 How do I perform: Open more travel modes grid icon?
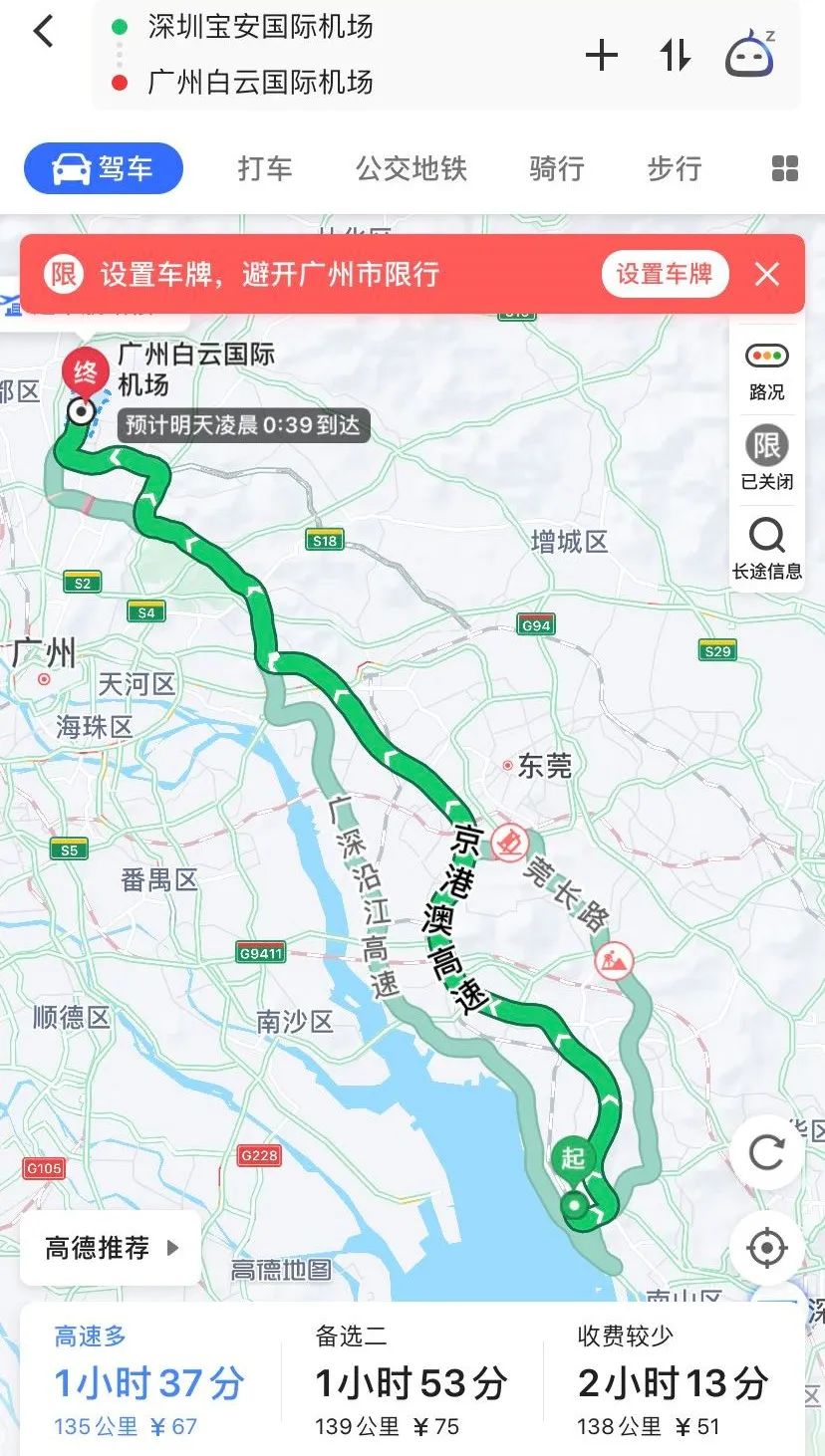coord(786,169)
